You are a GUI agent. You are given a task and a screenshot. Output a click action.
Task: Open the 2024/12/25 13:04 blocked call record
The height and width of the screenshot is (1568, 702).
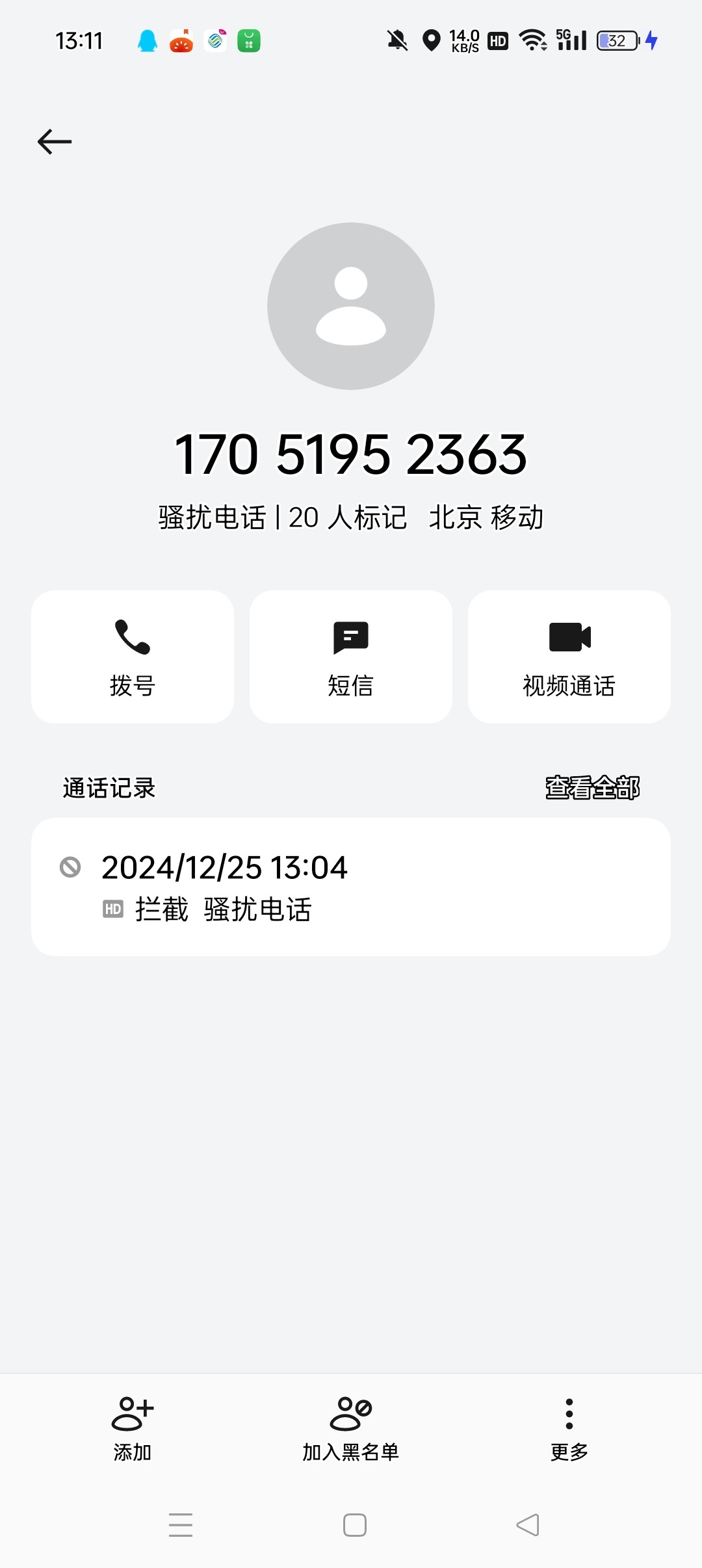pyautogui.click(x=351, y=887)
